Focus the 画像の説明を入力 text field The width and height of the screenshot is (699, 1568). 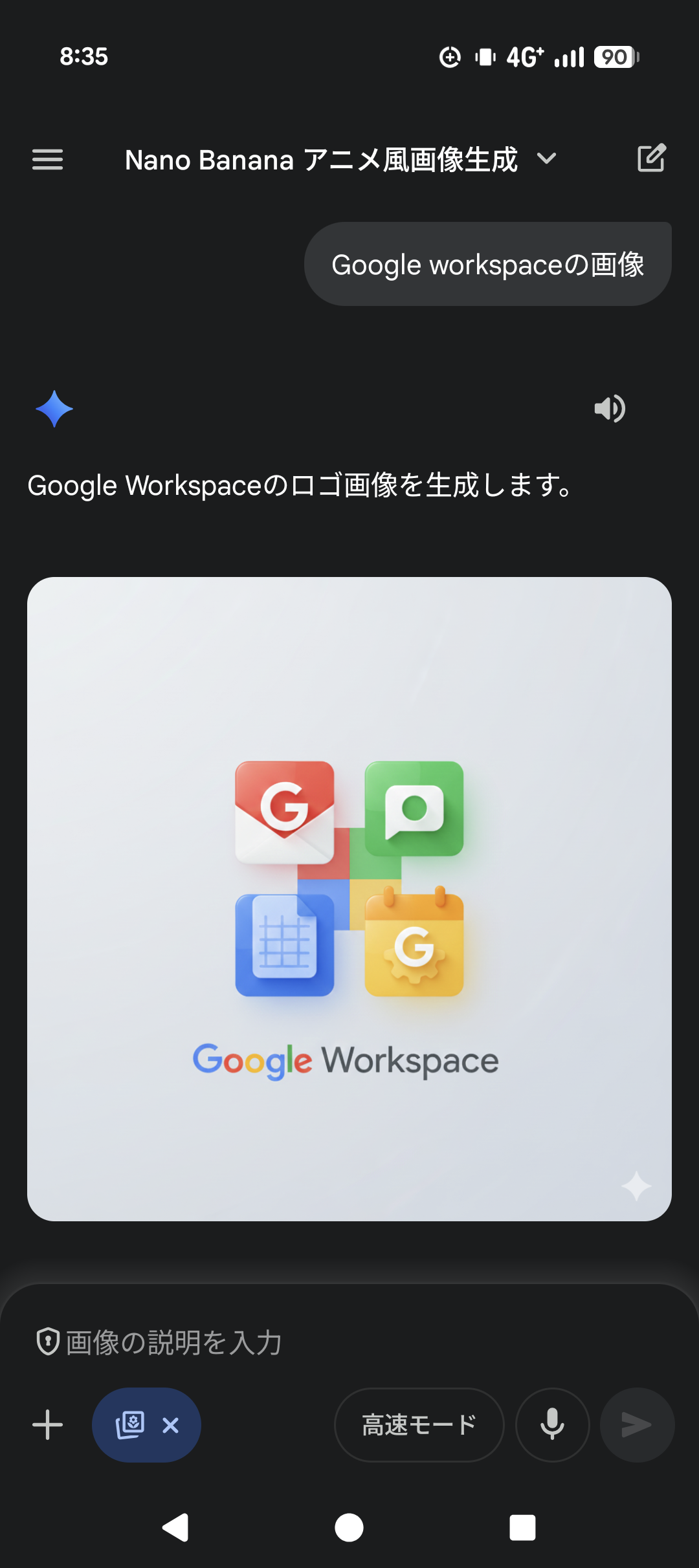point(349,1343)
